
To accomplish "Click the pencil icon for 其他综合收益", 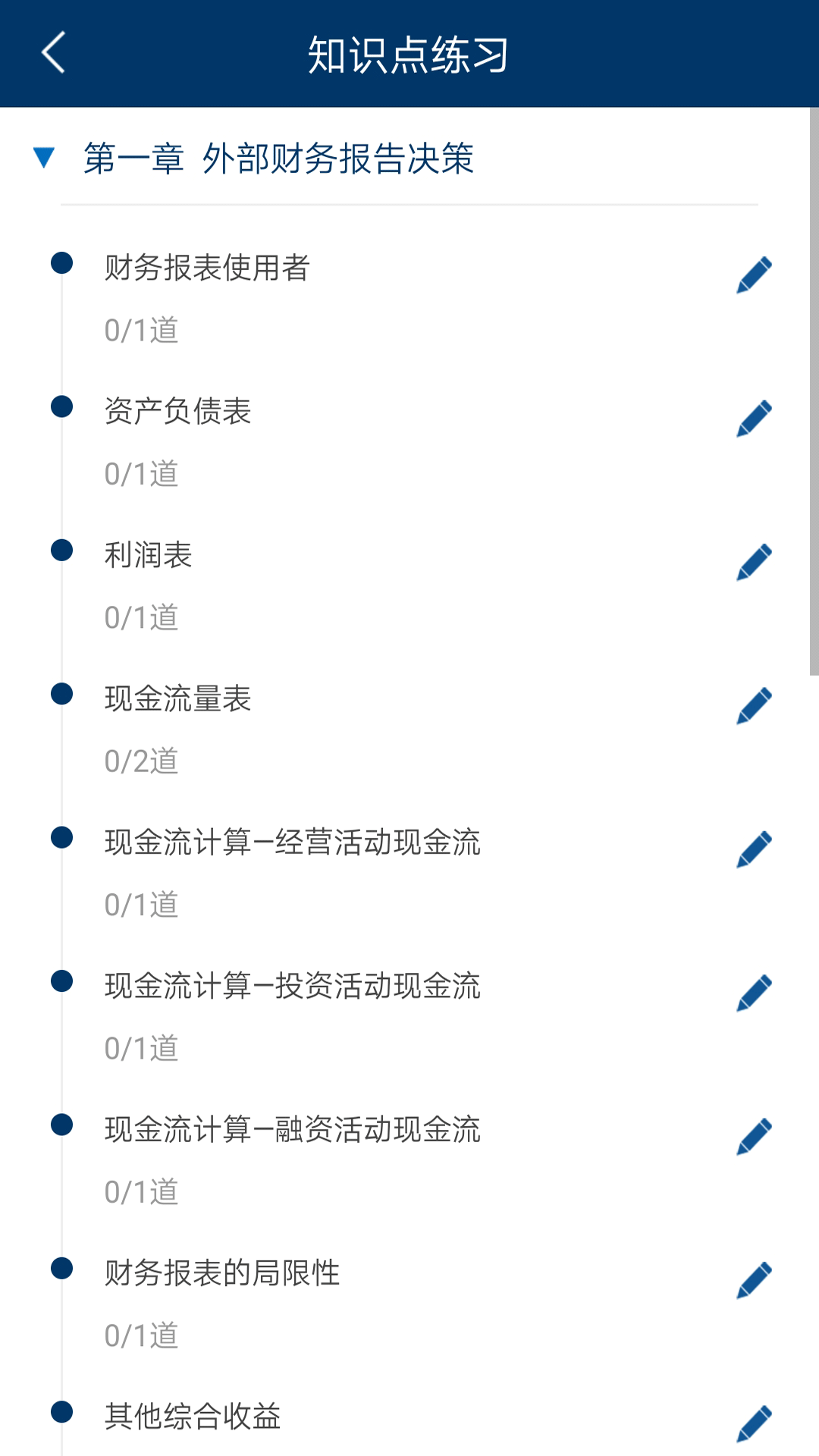I will [x=753, y=1422].
